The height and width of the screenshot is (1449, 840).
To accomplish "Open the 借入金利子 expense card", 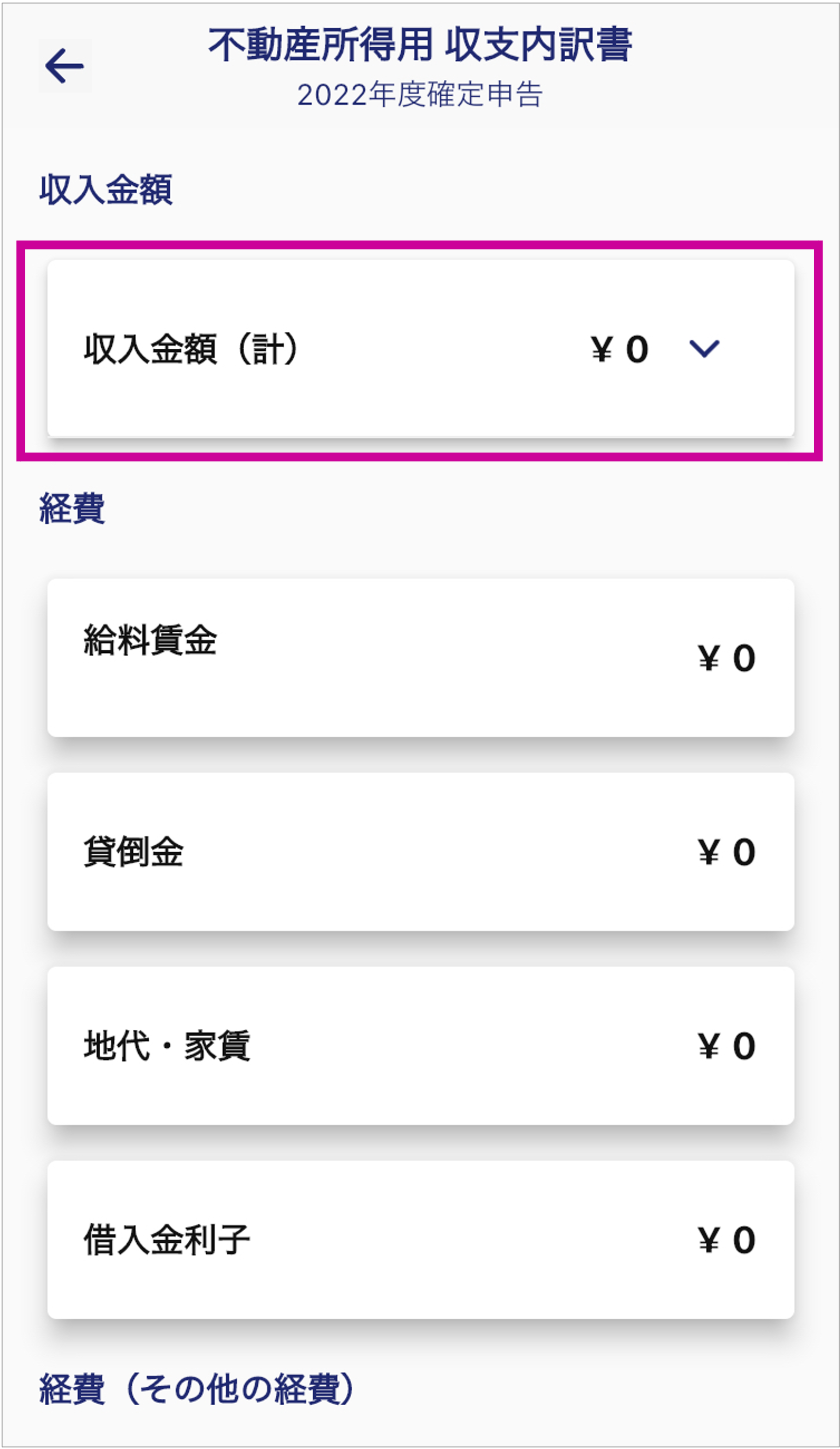I will 420,1240.
